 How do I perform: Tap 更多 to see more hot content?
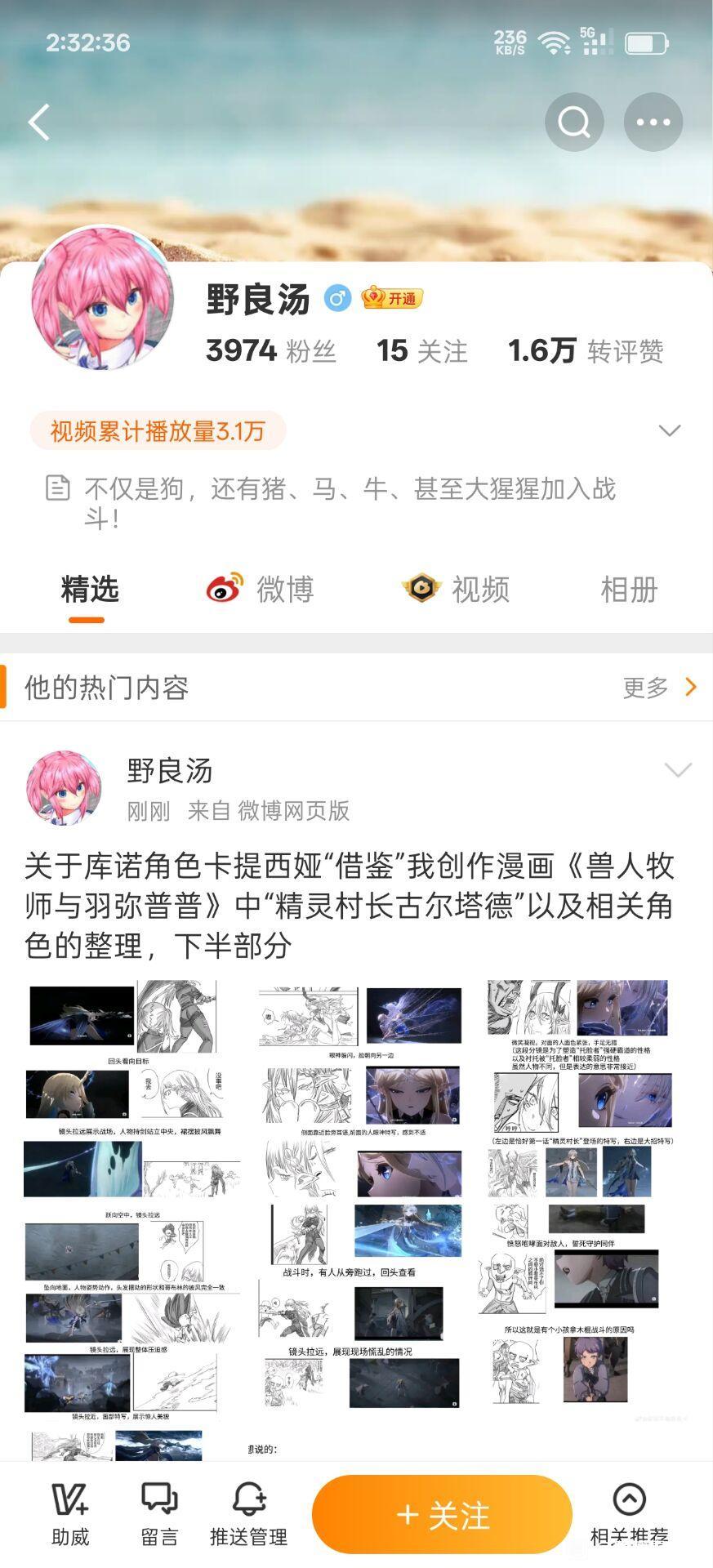658,687
